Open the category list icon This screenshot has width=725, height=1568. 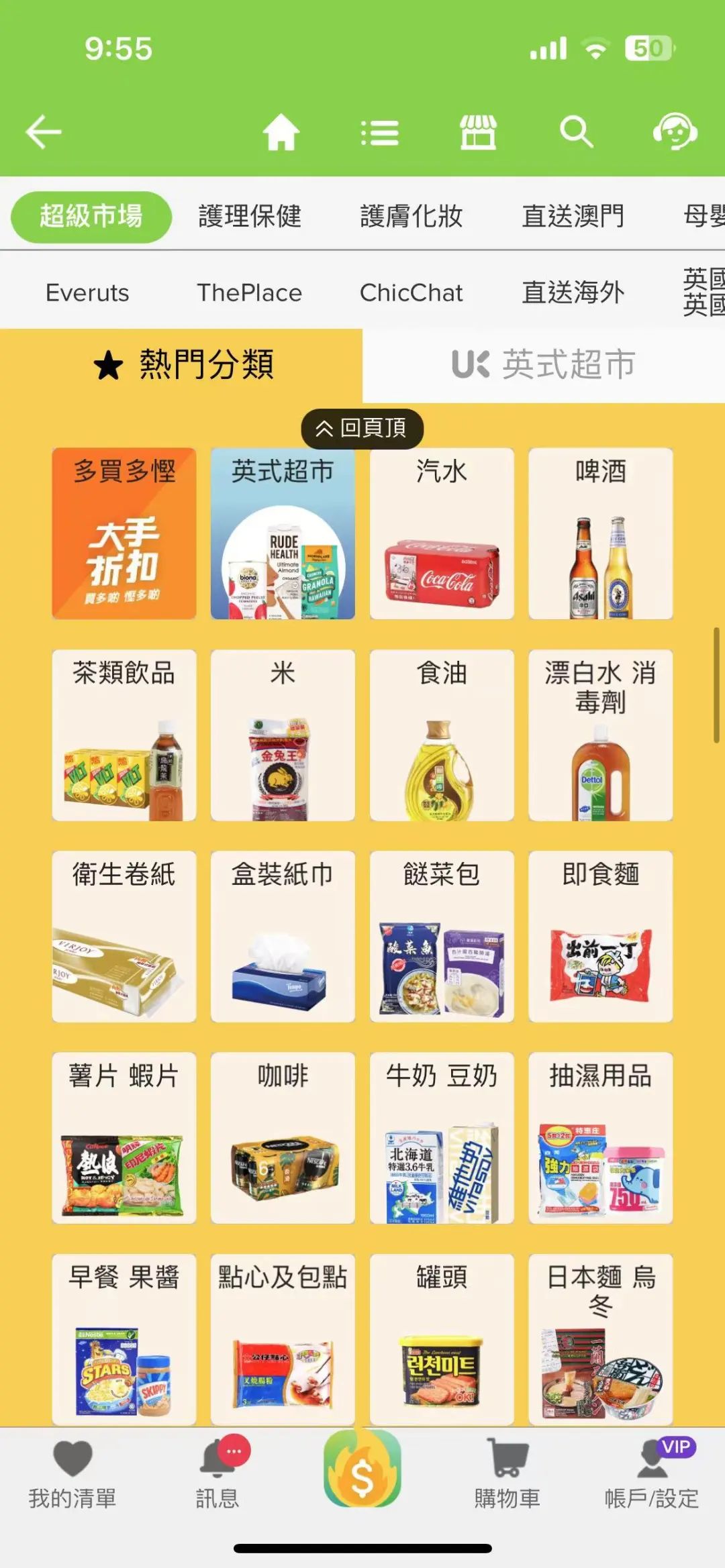380,132
